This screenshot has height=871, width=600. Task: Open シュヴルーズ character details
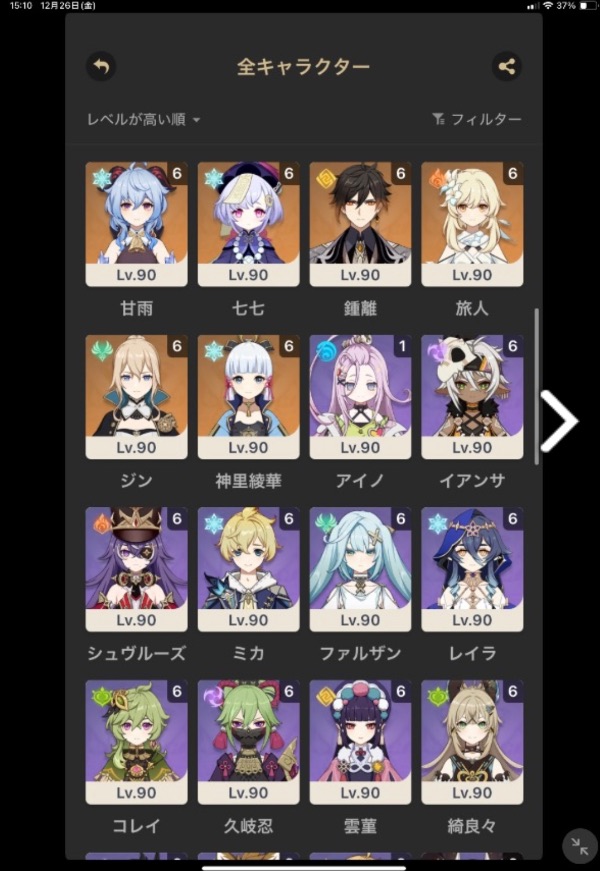[137, 569]
